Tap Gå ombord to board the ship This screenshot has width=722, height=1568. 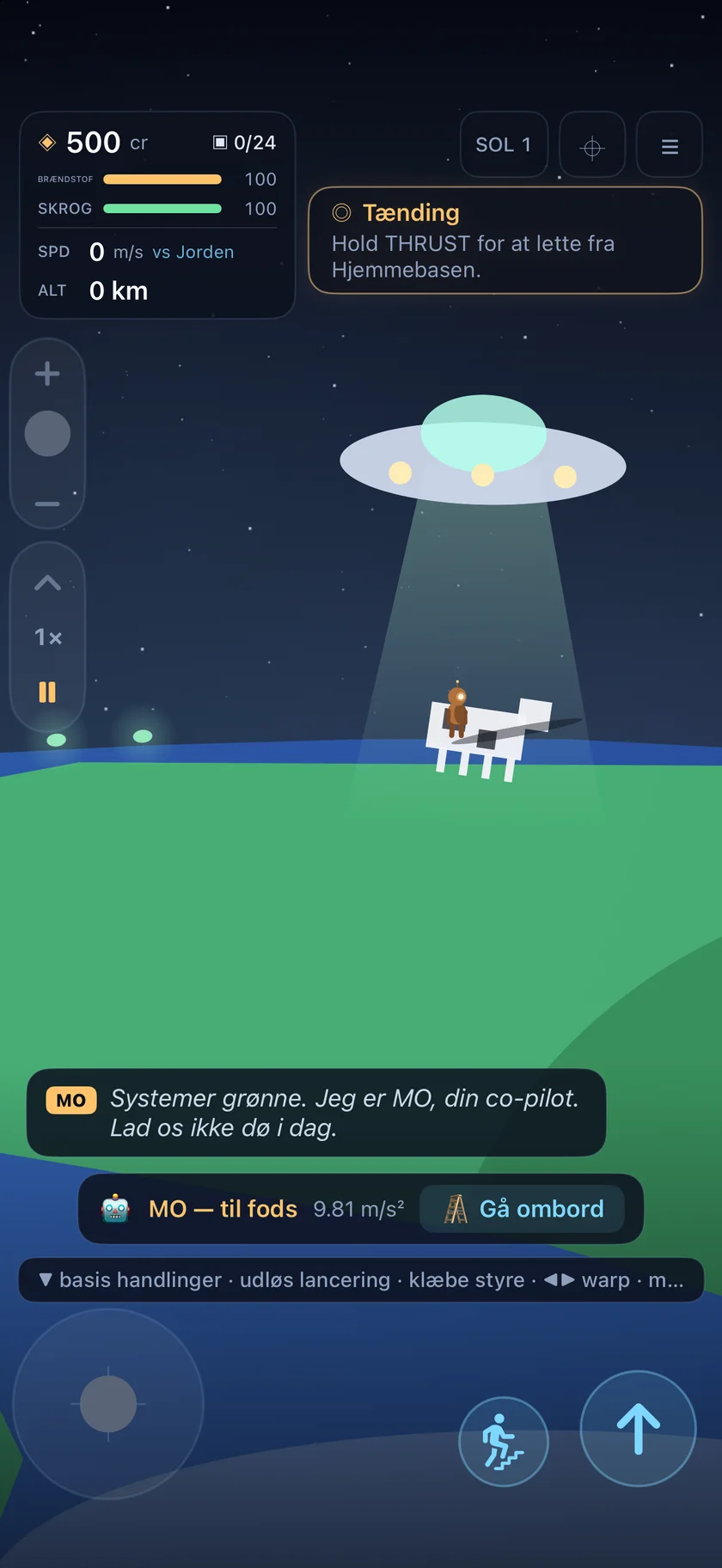pyautogui.click(x=522, y=1209)
